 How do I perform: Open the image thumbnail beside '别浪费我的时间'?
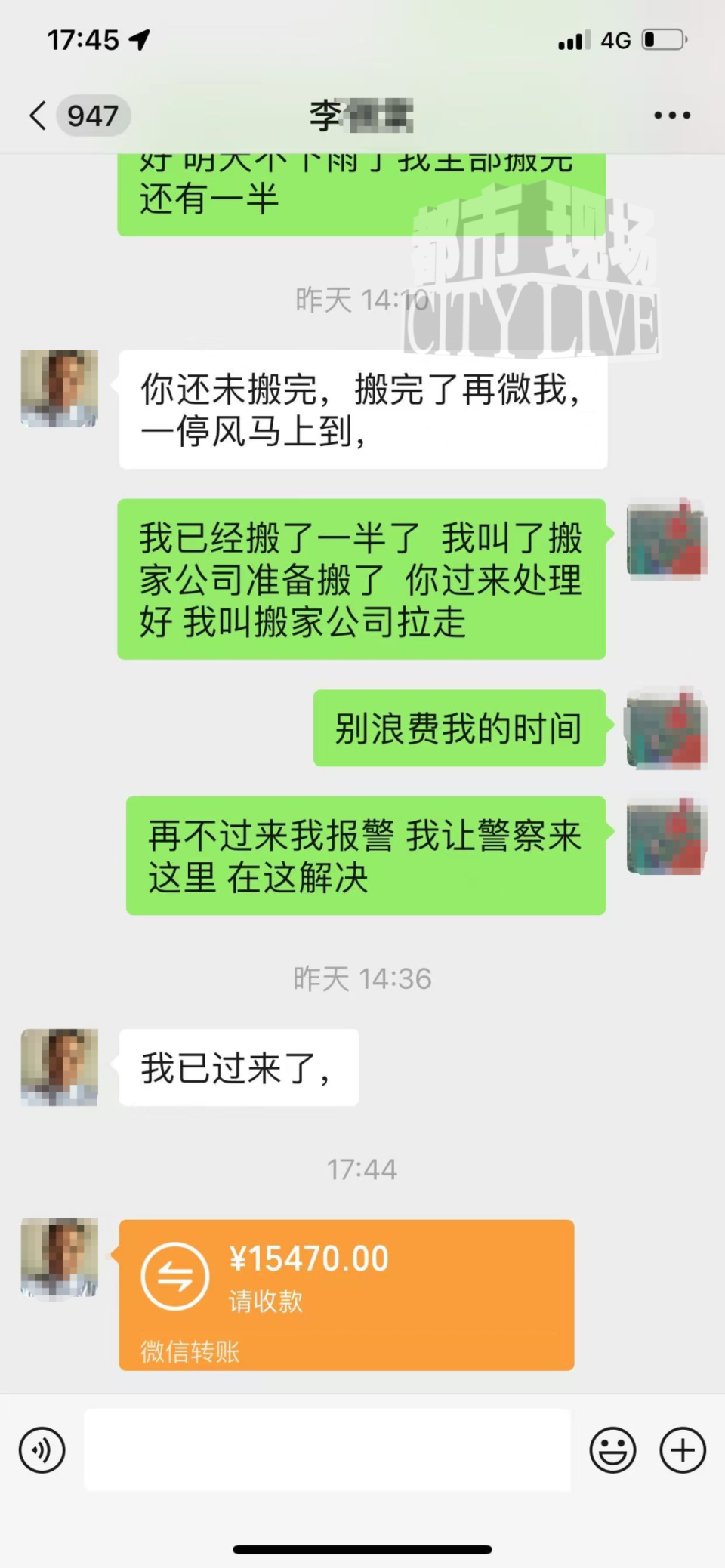668,728
